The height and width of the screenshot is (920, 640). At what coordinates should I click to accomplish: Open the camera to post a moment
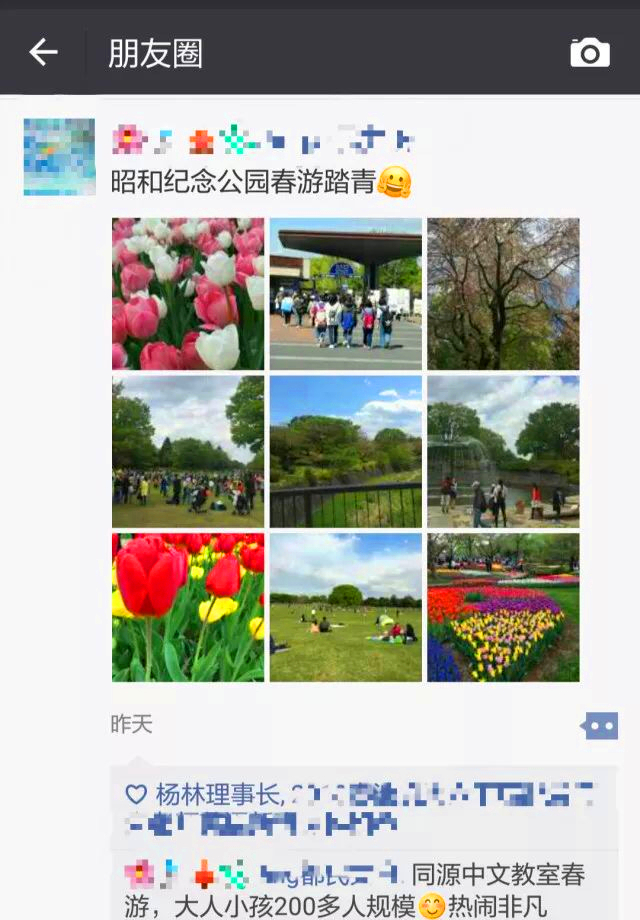coord(590,52)
